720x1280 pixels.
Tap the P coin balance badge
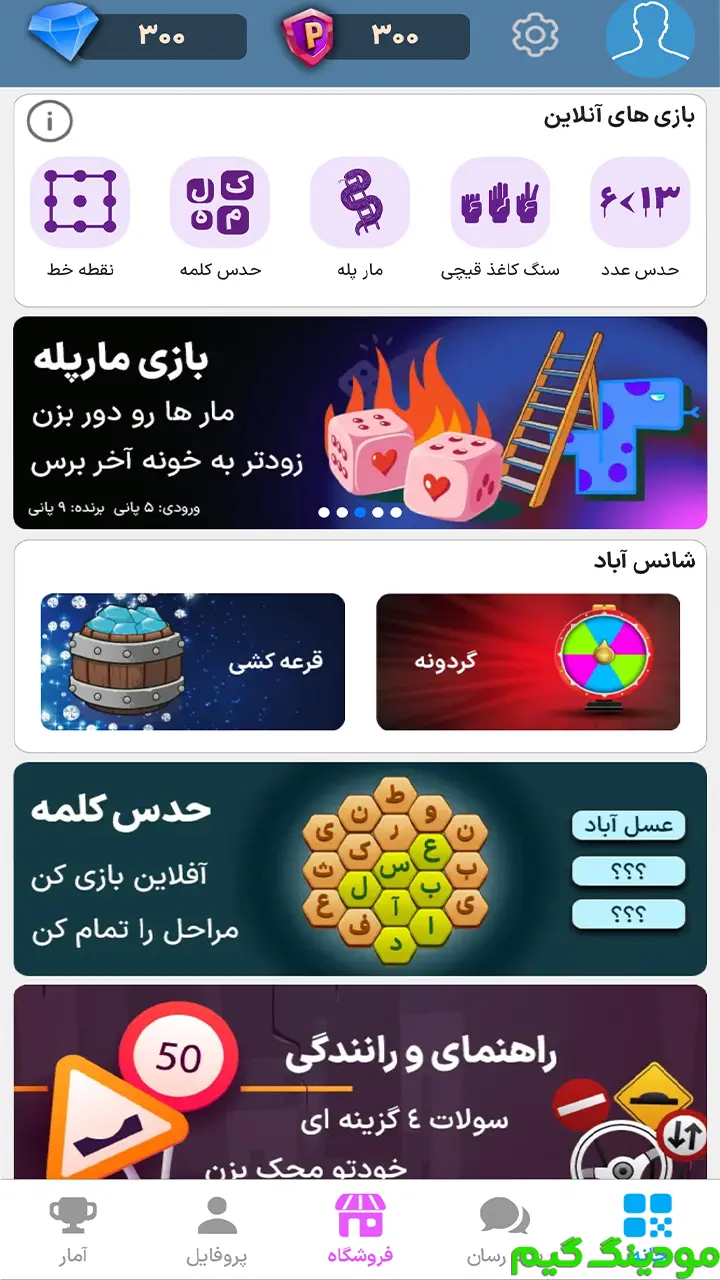377,36
